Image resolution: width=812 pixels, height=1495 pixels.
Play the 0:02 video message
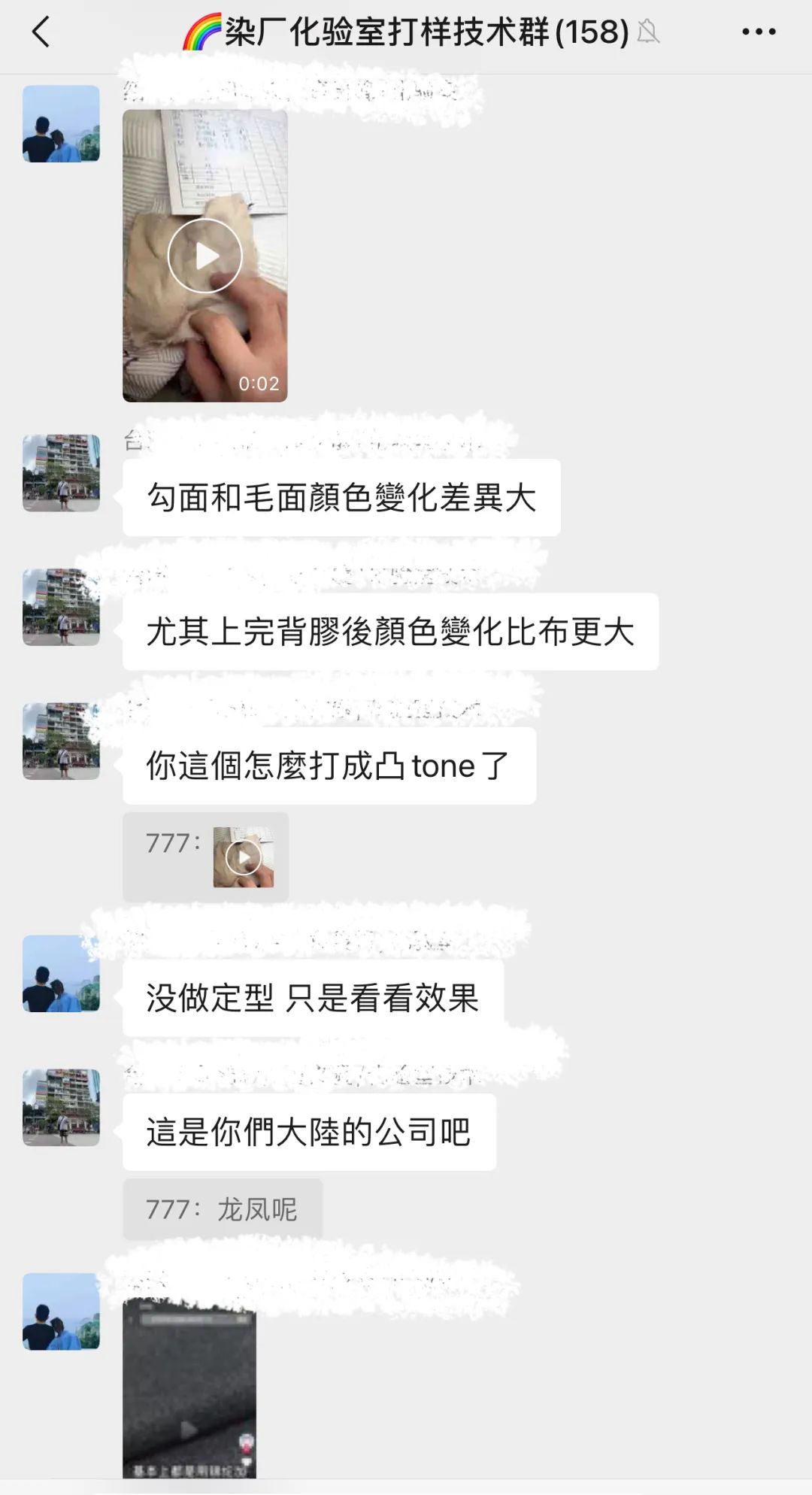[x=205, y=256]
